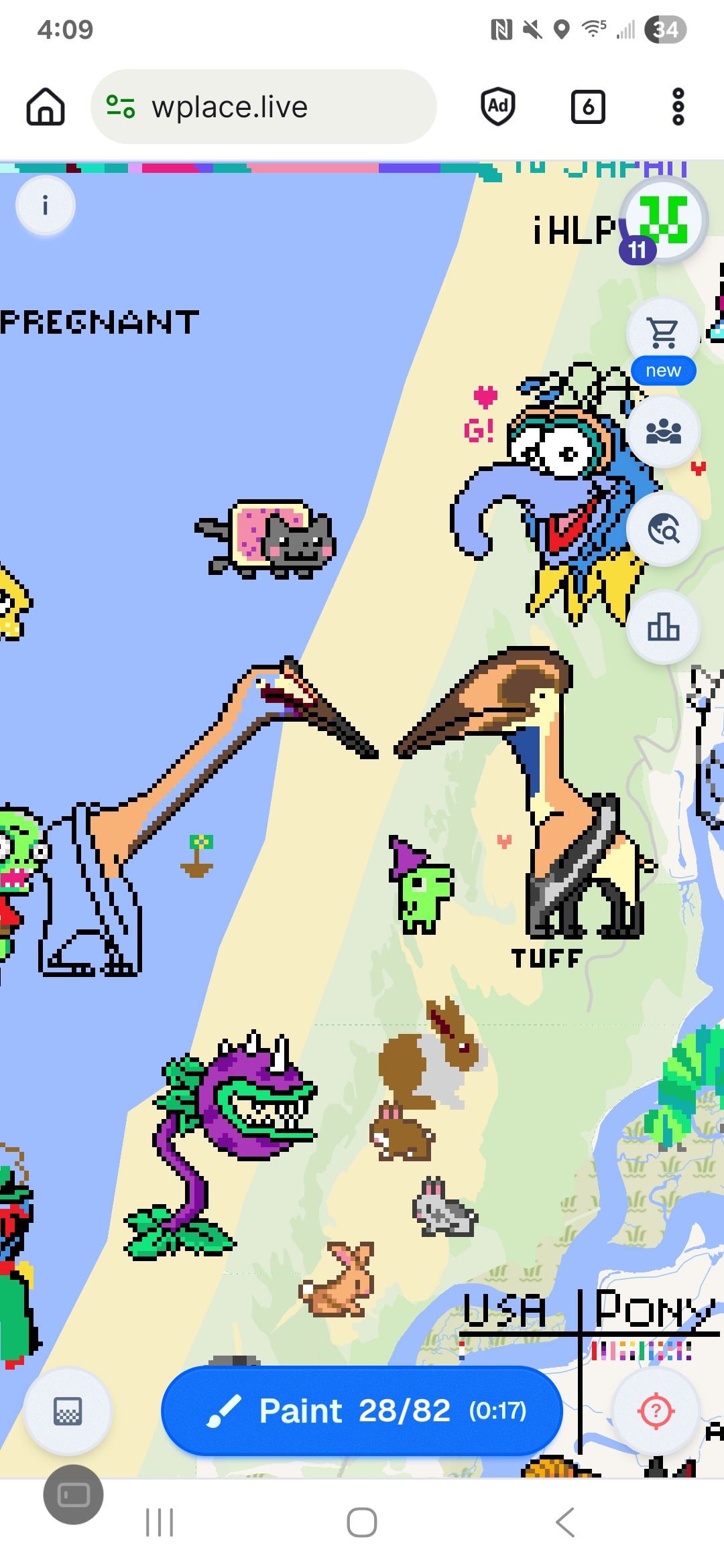Viewport: 724px width, 1568px height.
Task: Go to the browser home page
Action: (46, 107)
